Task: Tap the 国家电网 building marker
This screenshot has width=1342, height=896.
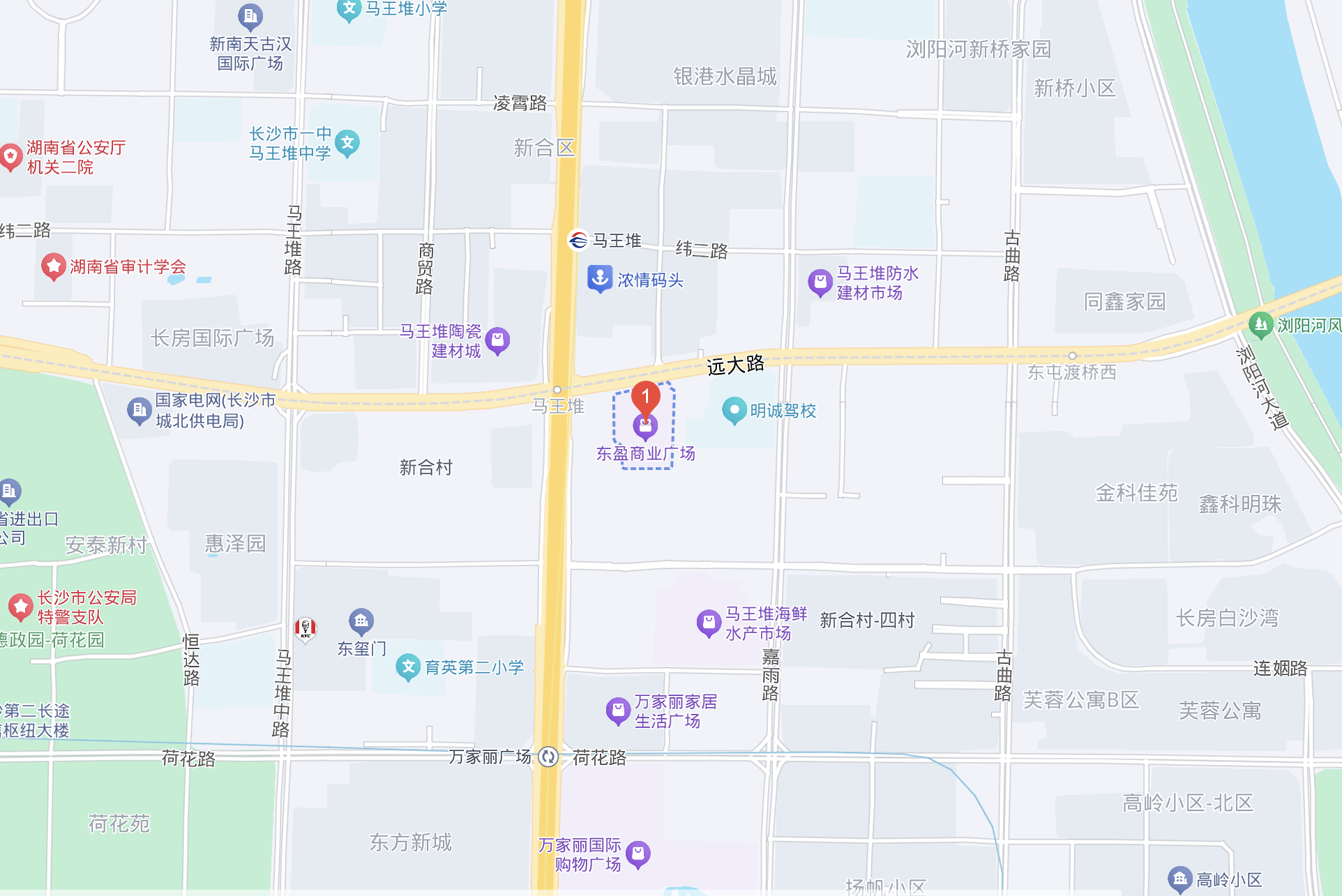Action: pos(139,410)
